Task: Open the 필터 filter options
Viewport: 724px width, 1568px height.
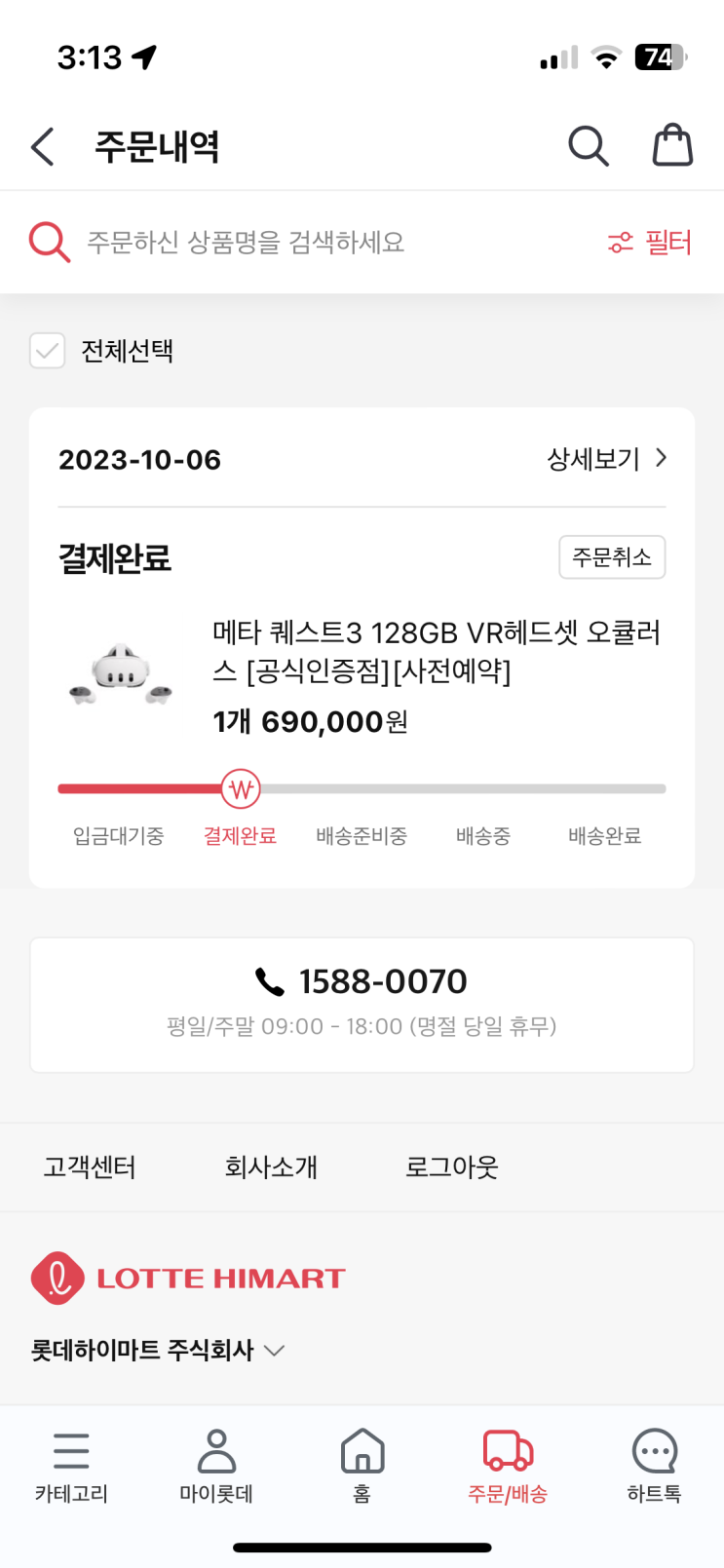Action: point(649,242)
